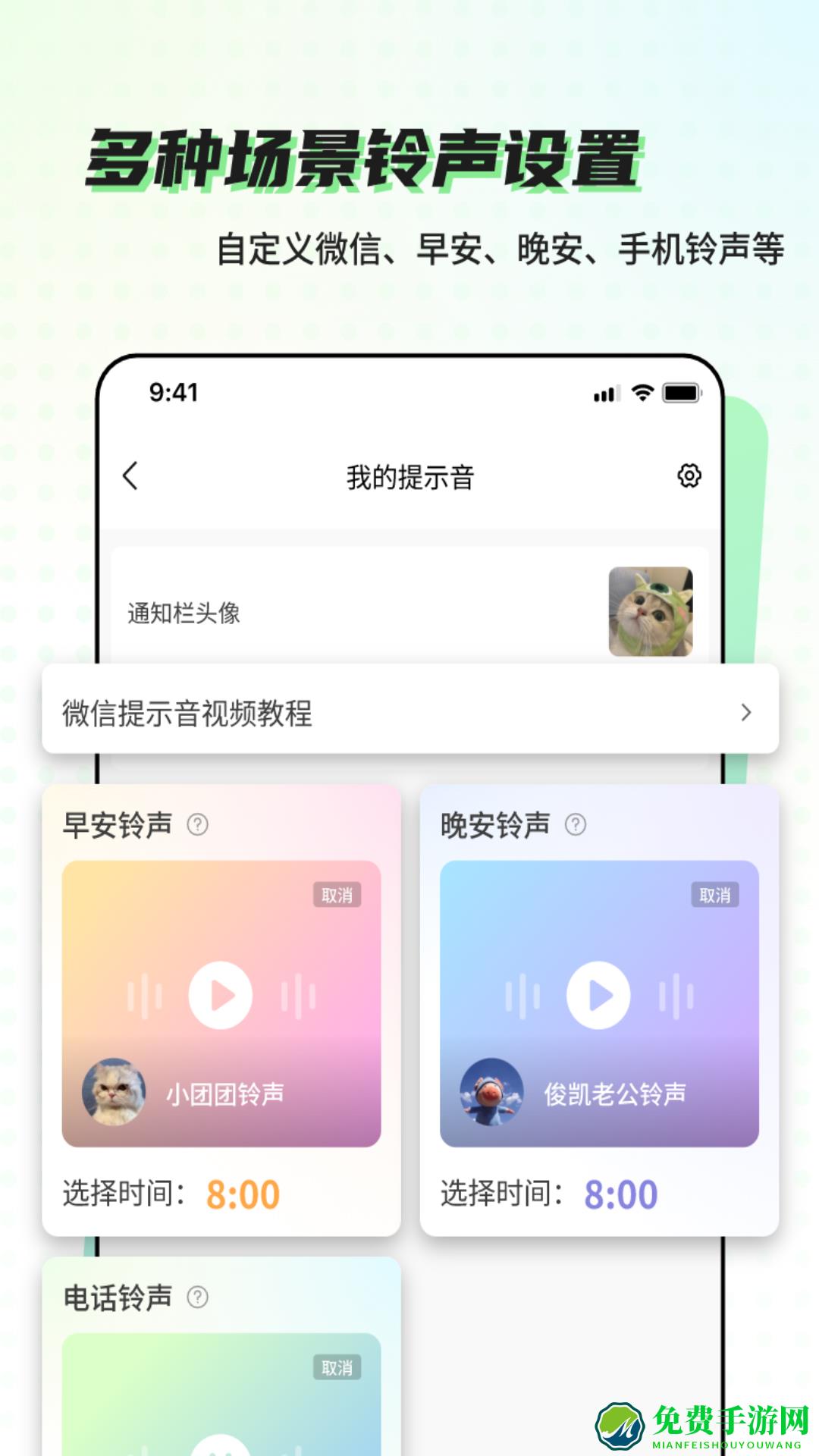The image size is (819, 1456).
Task: Open the help icon beside 早安铃声
Action: pos(196,827)
